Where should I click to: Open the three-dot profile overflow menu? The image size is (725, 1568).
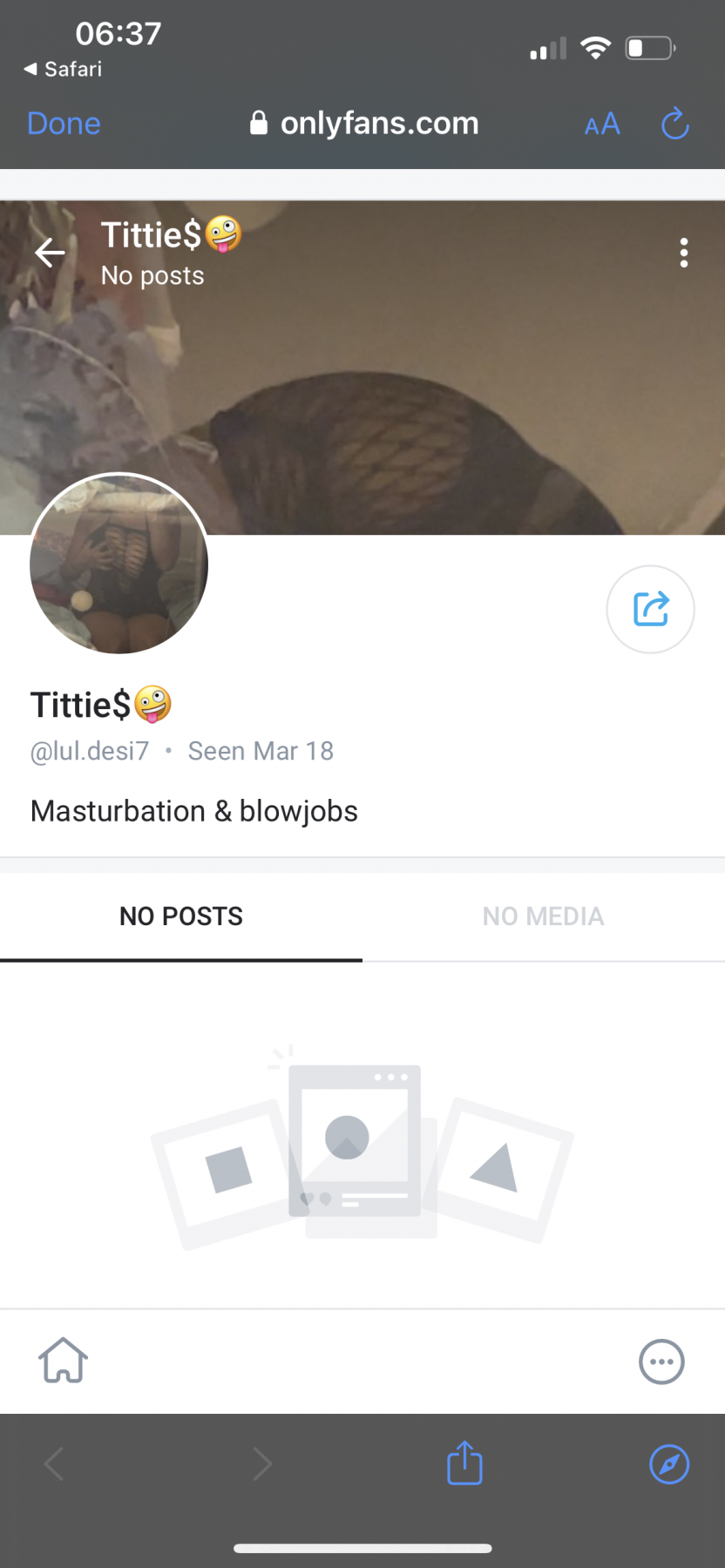click(x=684, y=253)
